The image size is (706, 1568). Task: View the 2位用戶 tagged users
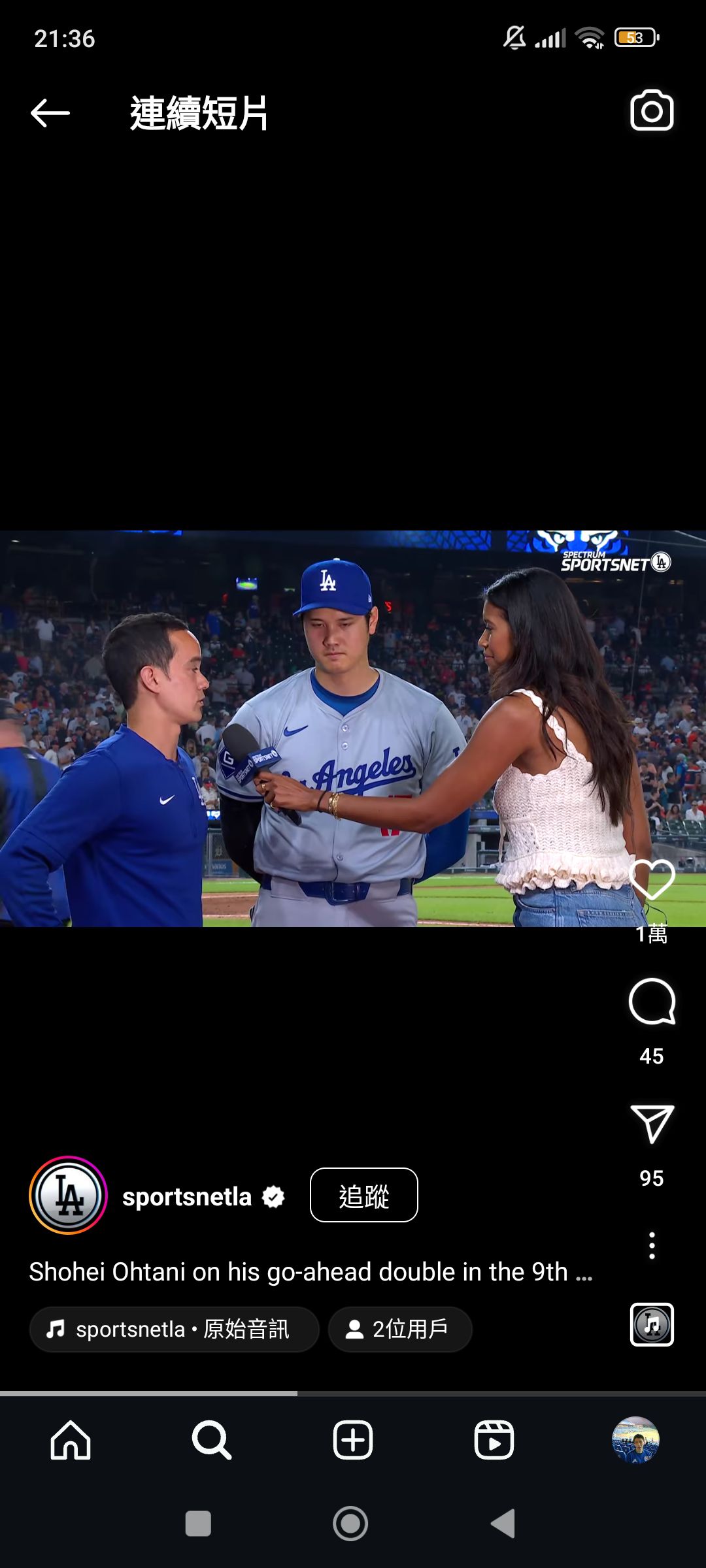pyautogui.click(x=400, y=1330)
